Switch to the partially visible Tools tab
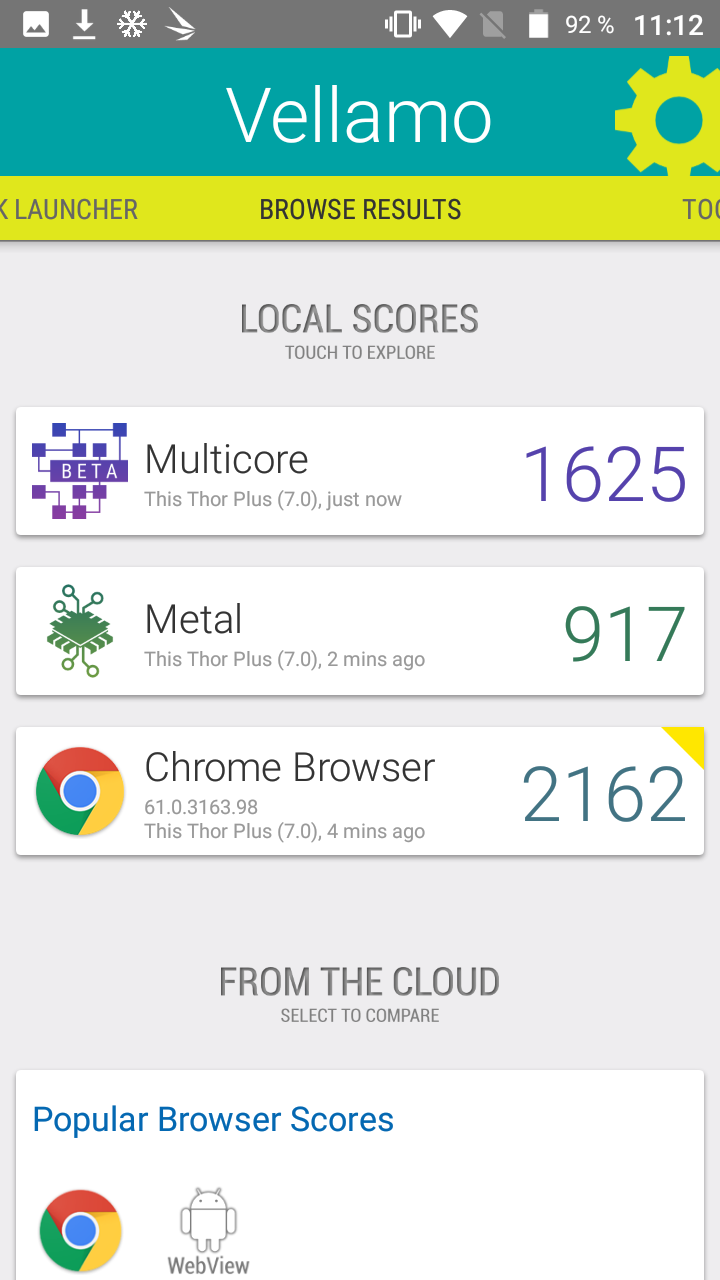Screen dimensions: 720x1280 701,209
